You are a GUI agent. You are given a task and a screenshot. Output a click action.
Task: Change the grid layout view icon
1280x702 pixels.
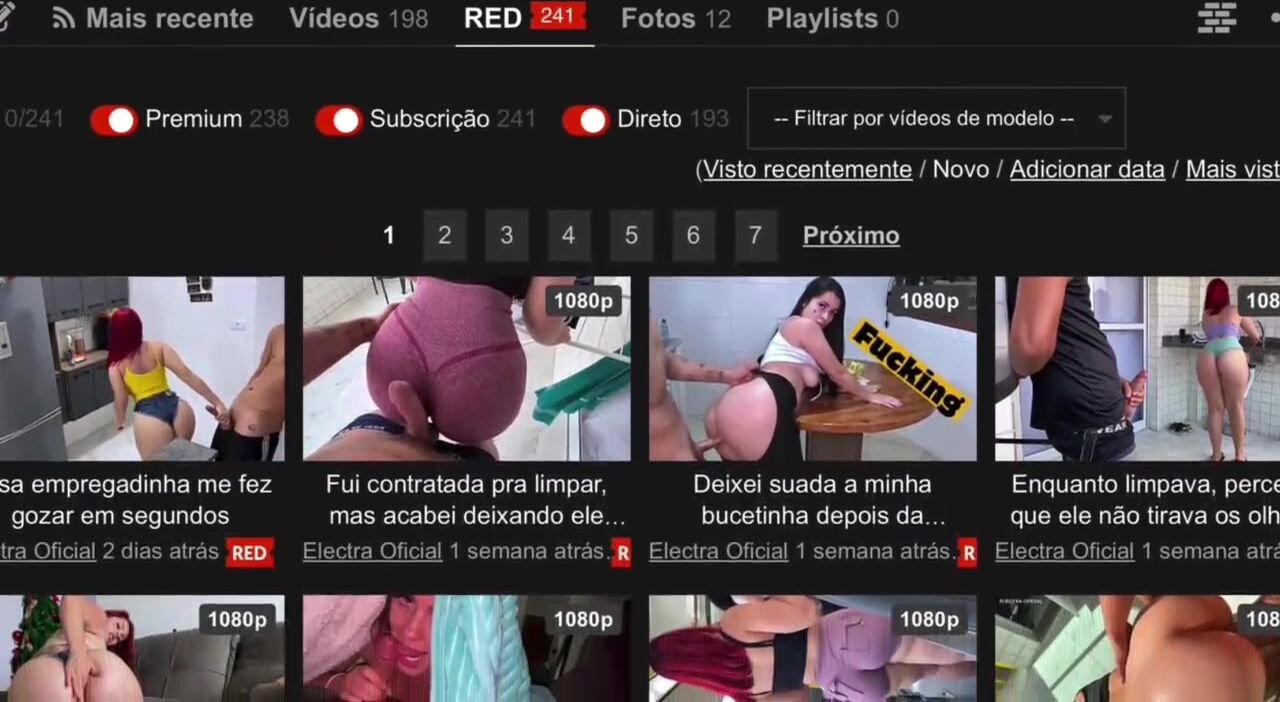pyautogui.click(x=1217, y=18)
